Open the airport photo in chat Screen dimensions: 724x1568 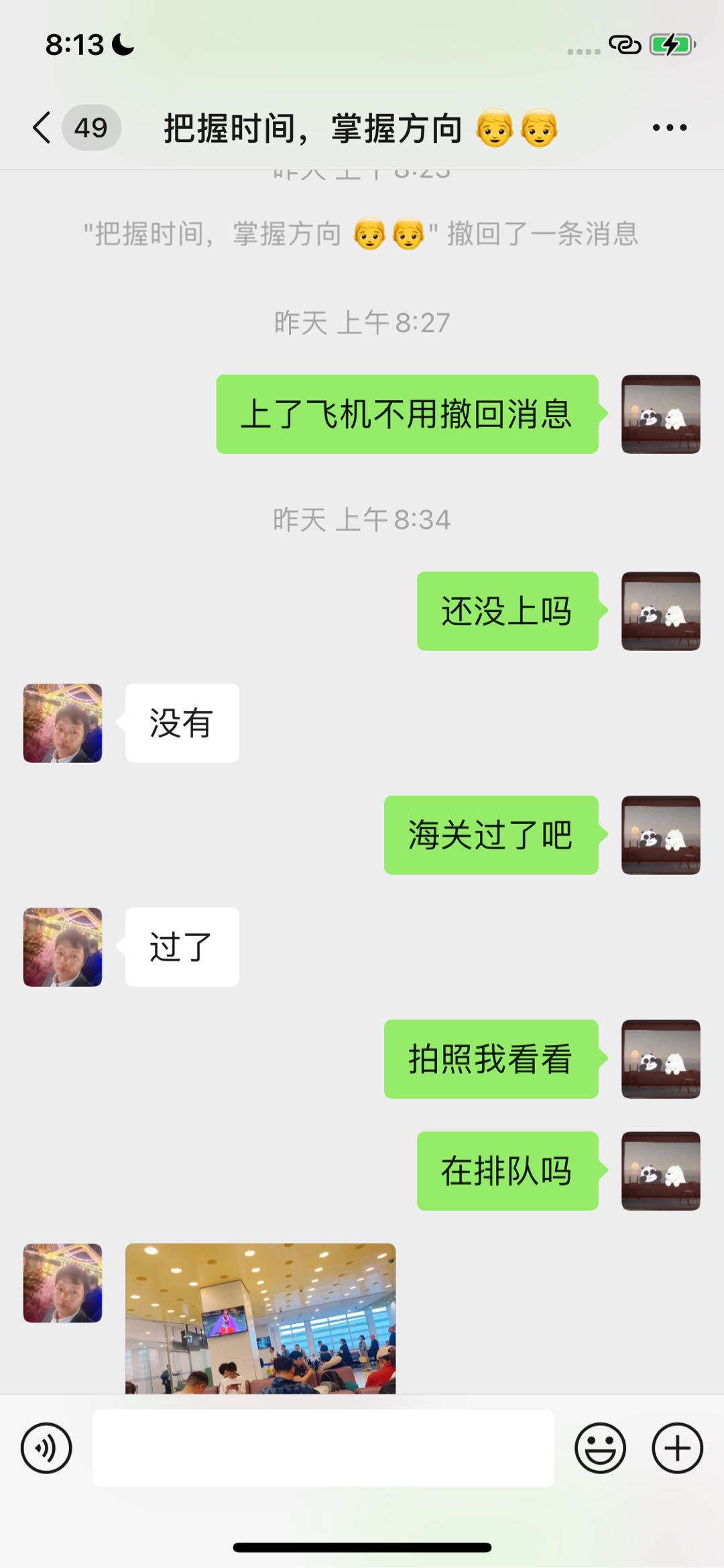tap(260, 1318)
